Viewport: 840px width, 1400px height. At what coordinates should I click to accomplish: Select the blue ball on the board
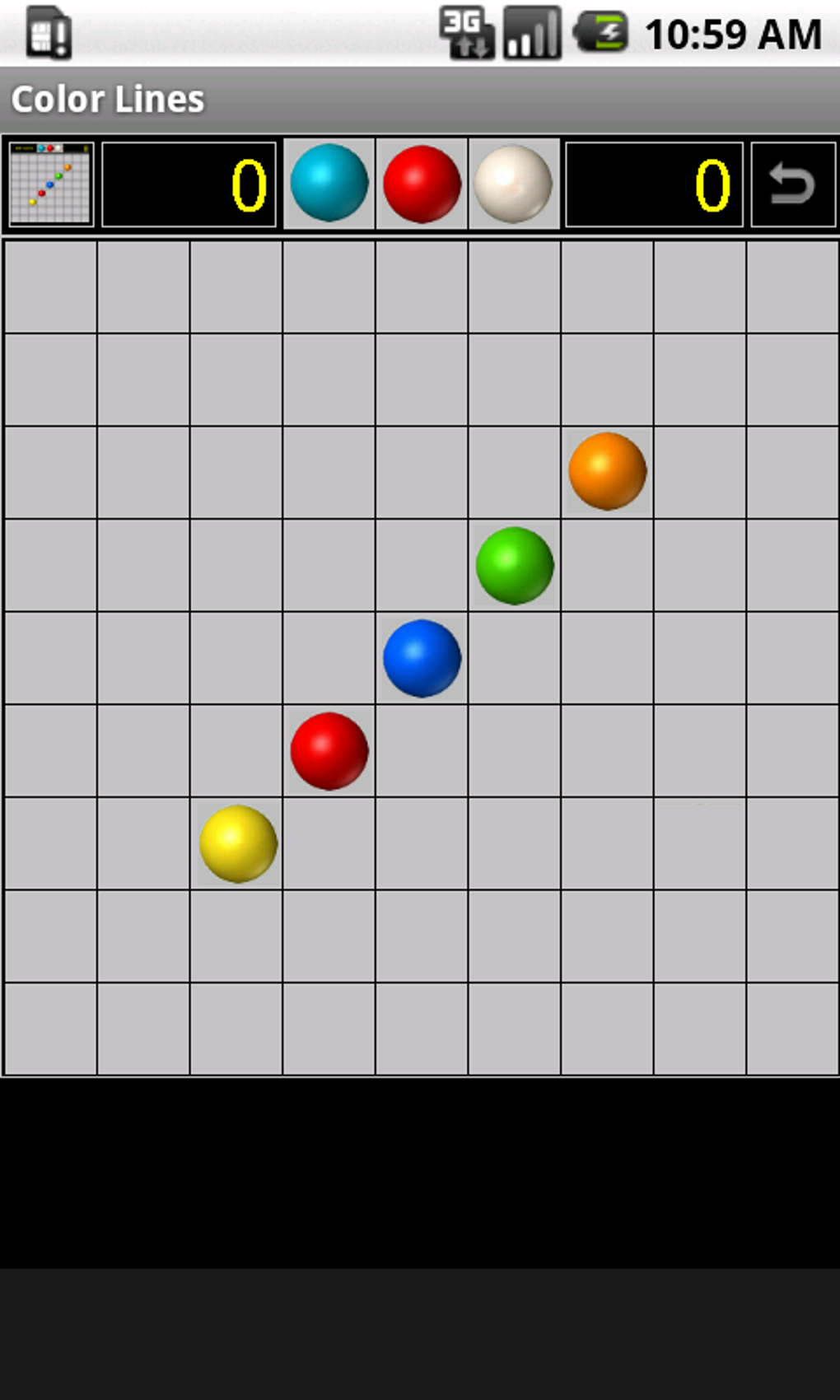pyautogui.click(x=422, y=658)
